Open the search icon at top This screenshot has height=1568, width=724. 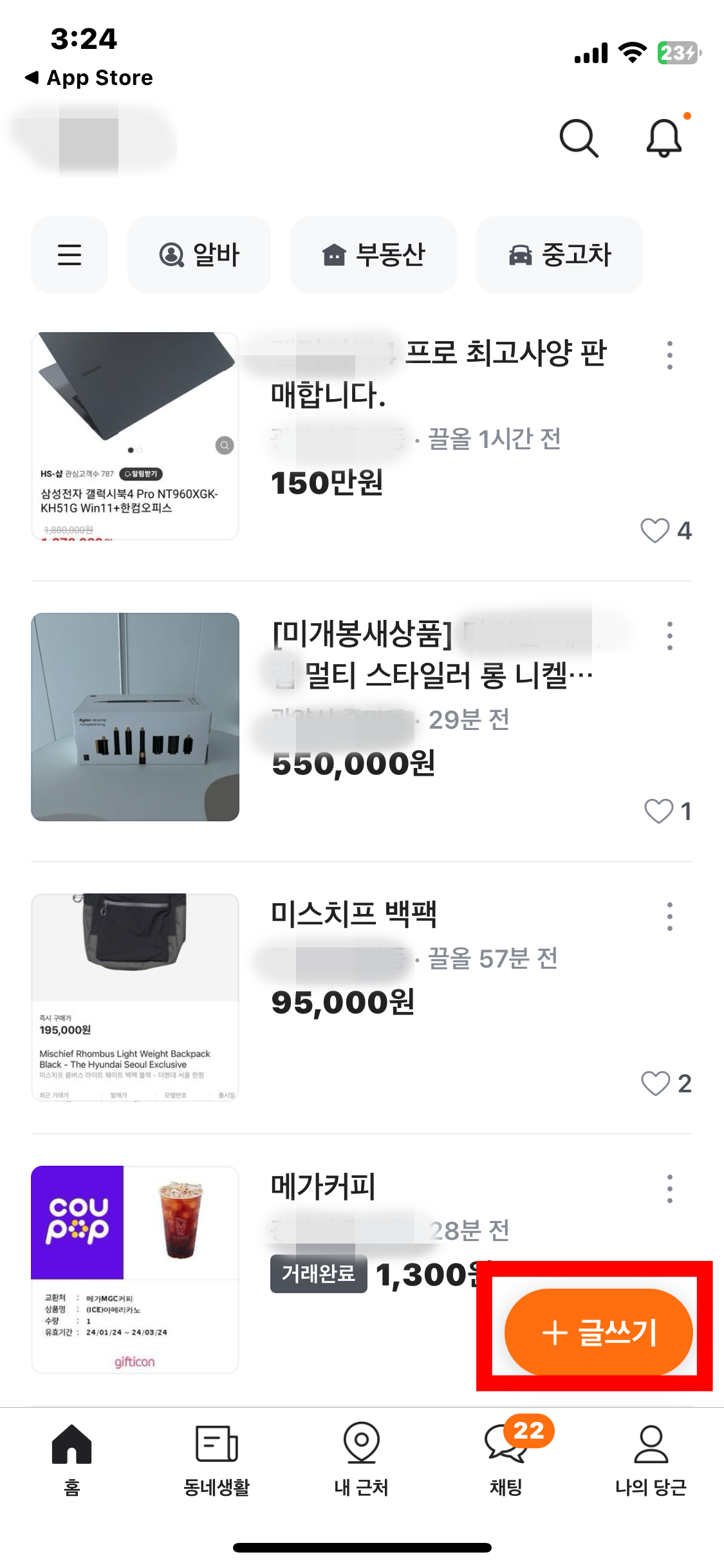tap(578, 137)
